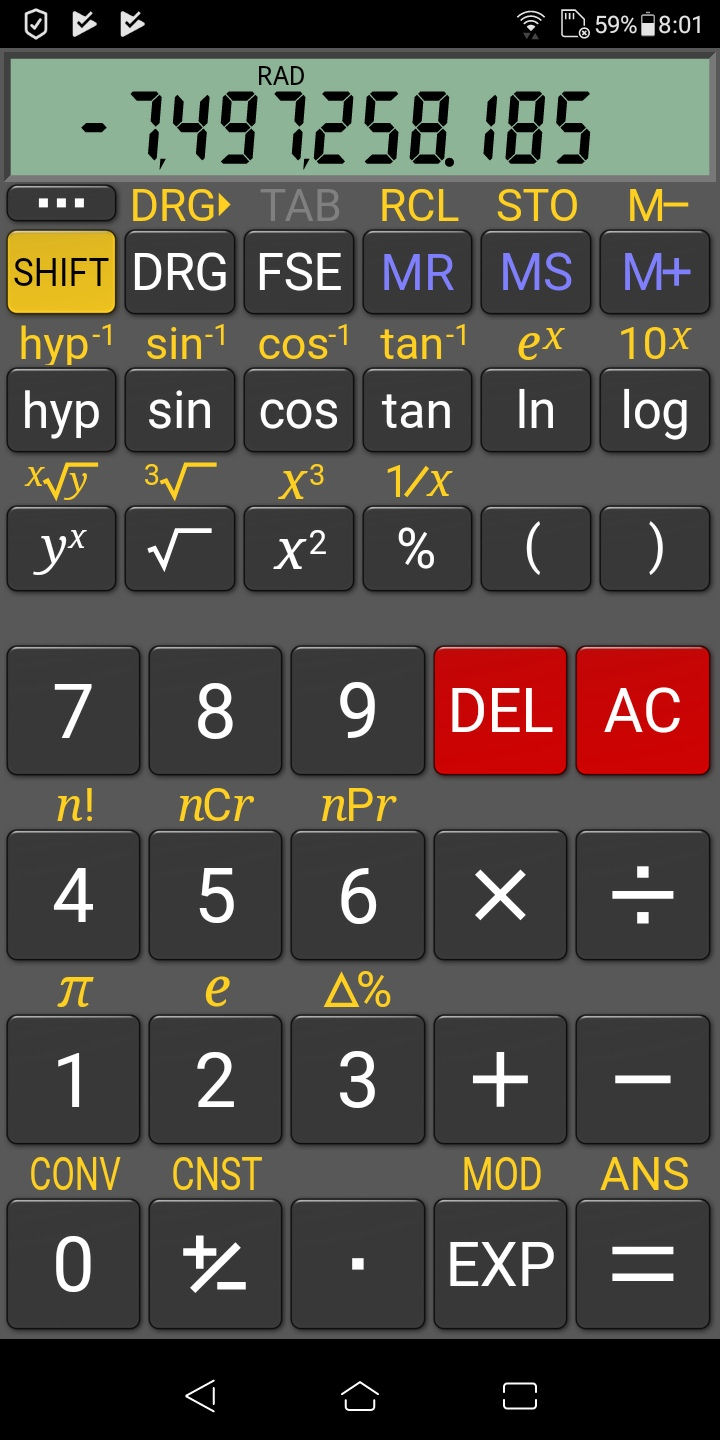This screenshot has height=1440, width=720.
Task: Tap the log key
Action: click(x=655, y=410)
